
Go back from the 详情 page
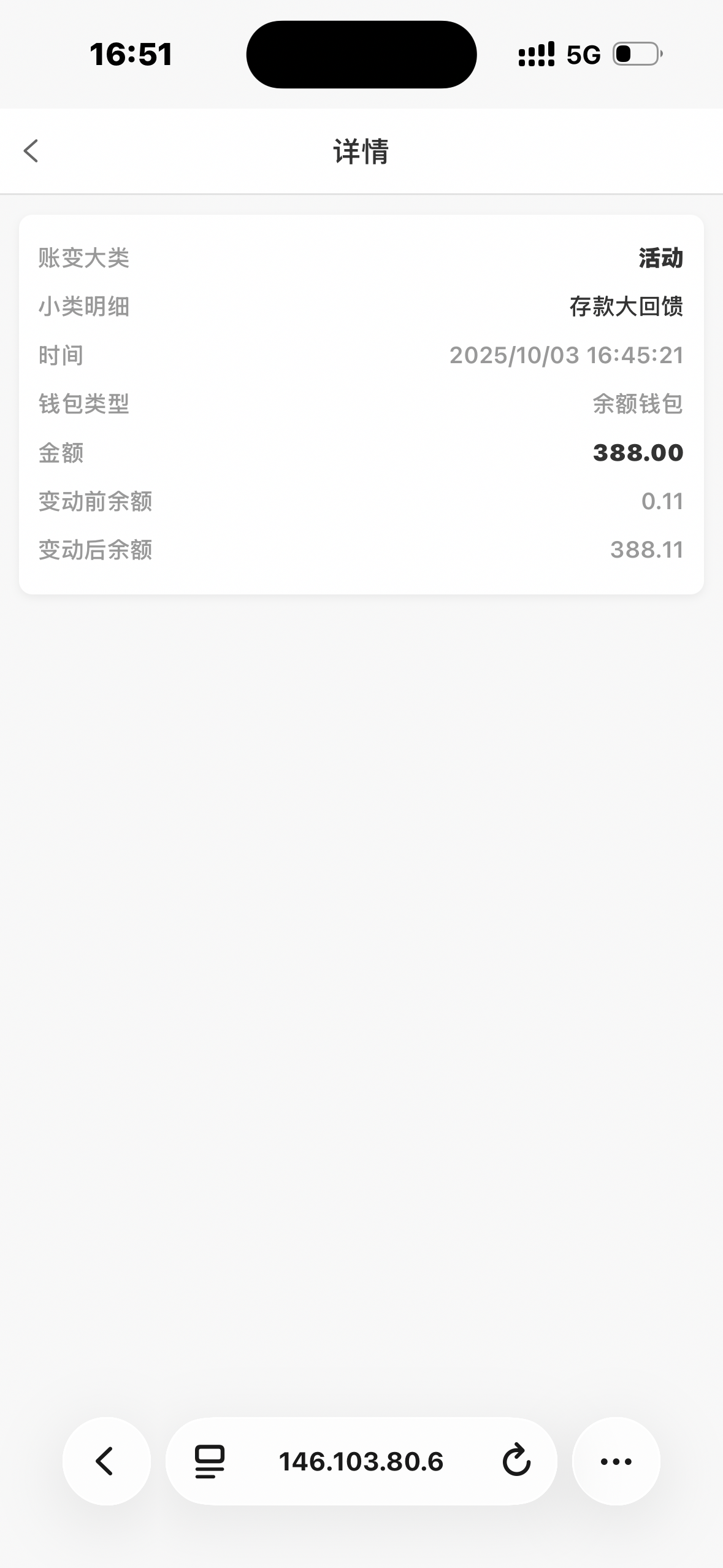31,151
